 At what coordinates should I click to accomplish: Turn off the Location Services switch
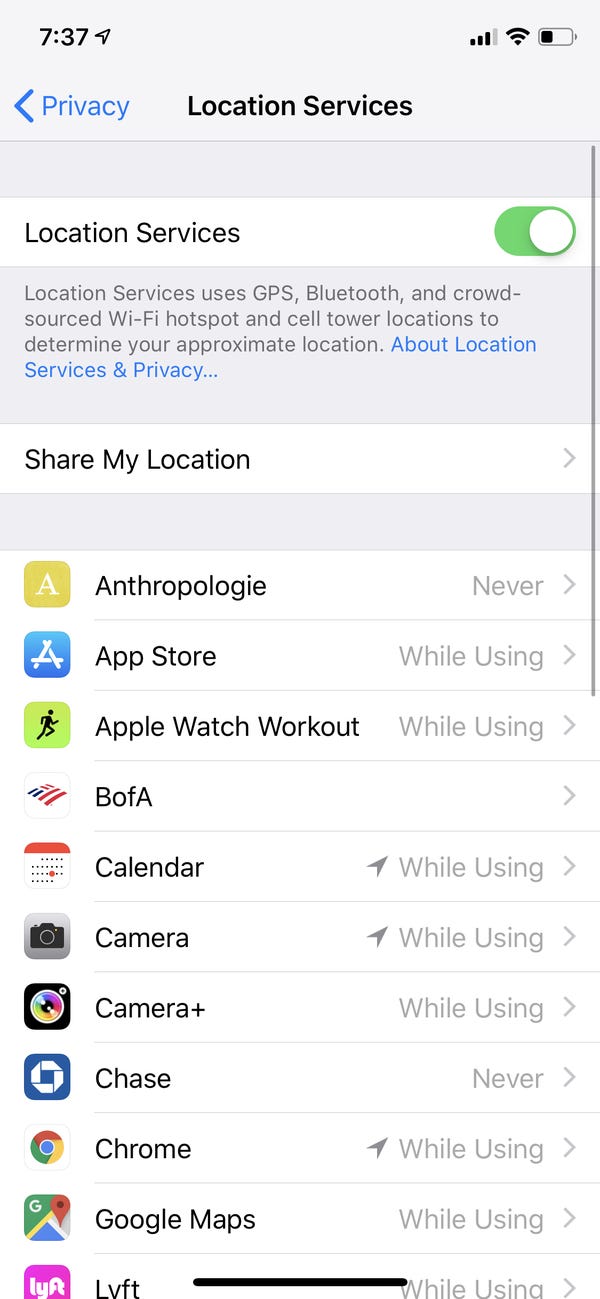[x=535, y=232]
